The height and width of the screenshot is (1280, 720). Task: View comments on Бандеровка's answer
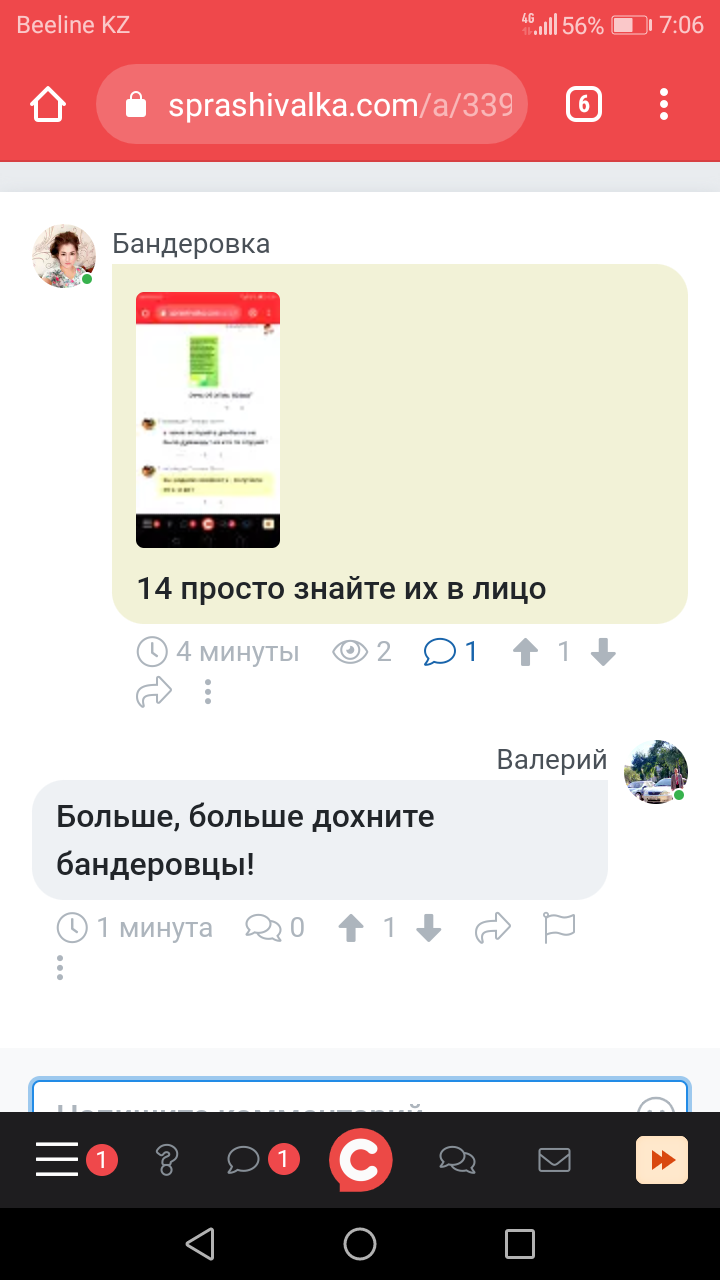point(450,653)
